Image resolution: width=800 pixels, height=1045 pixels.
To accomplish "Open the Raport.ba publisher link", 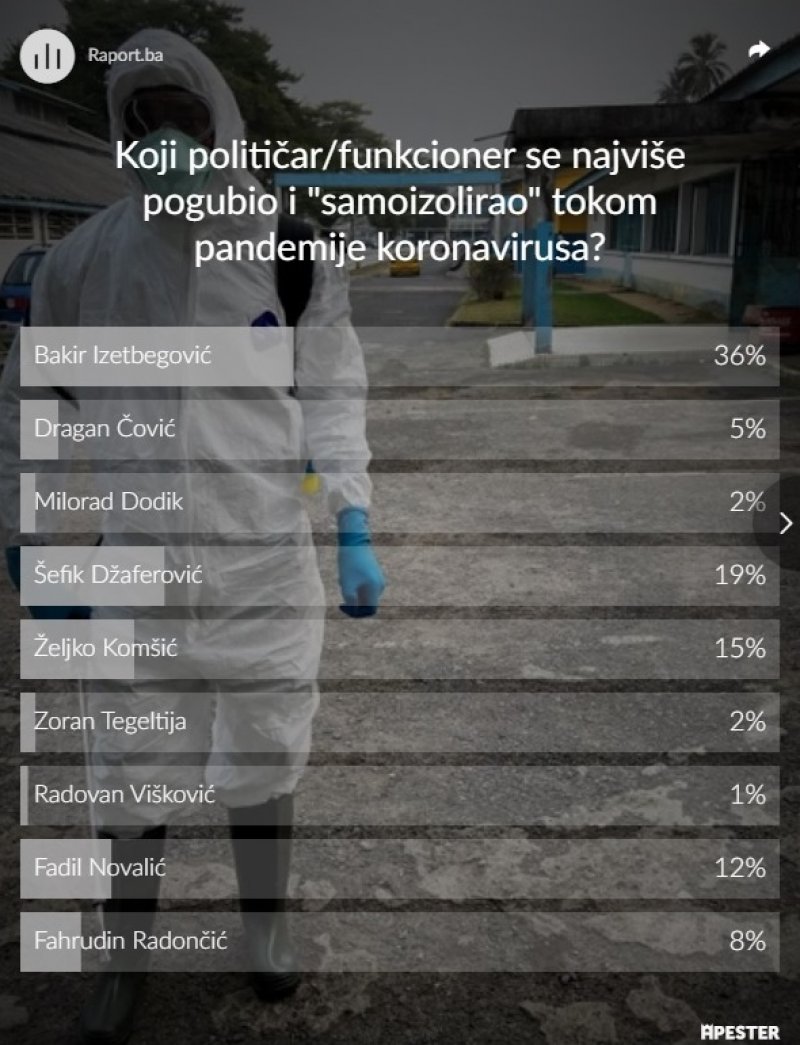I will [125, 55].
